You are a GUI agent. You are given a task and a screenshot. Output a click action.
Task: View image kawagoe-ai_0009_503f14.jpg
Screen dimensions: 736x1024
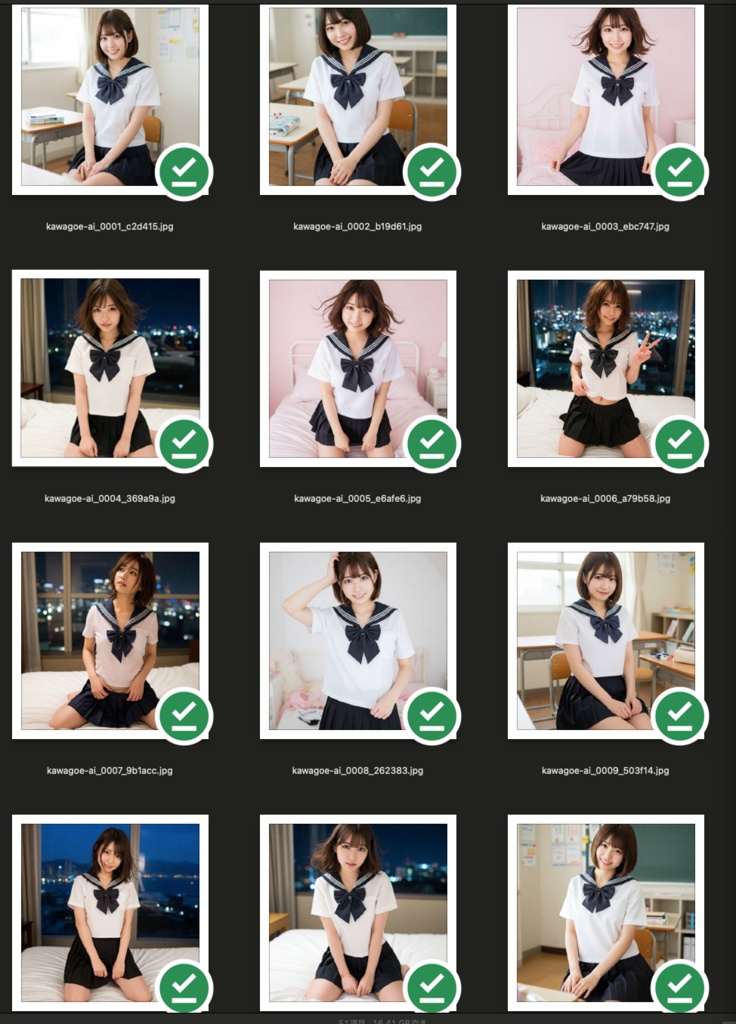(x=606, y=641)
